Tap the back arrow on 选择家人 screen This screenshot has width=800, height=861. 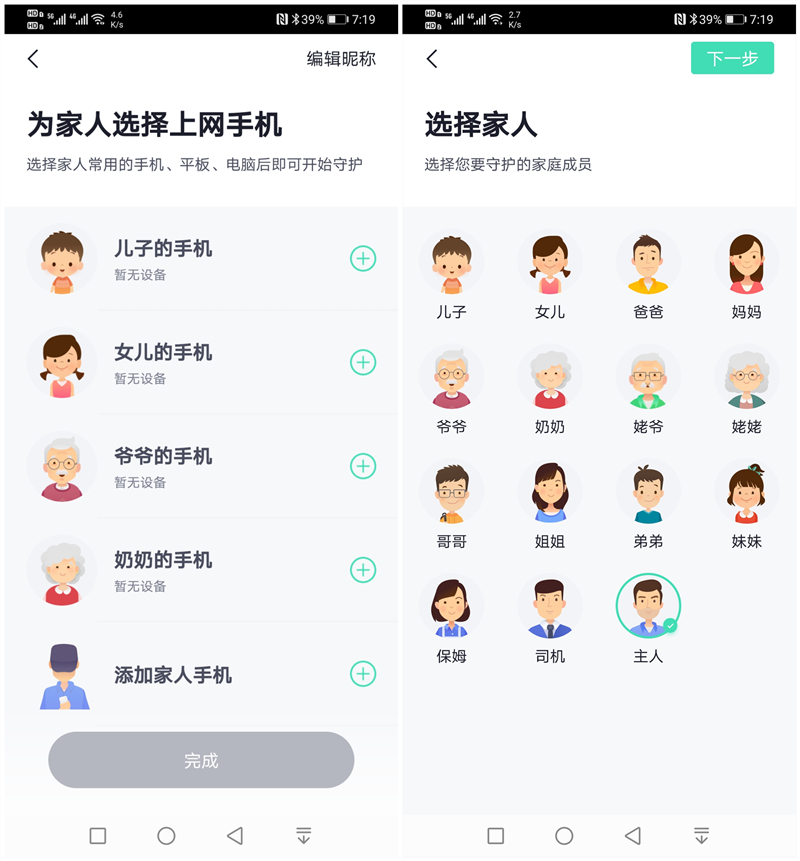click(432, 58)
